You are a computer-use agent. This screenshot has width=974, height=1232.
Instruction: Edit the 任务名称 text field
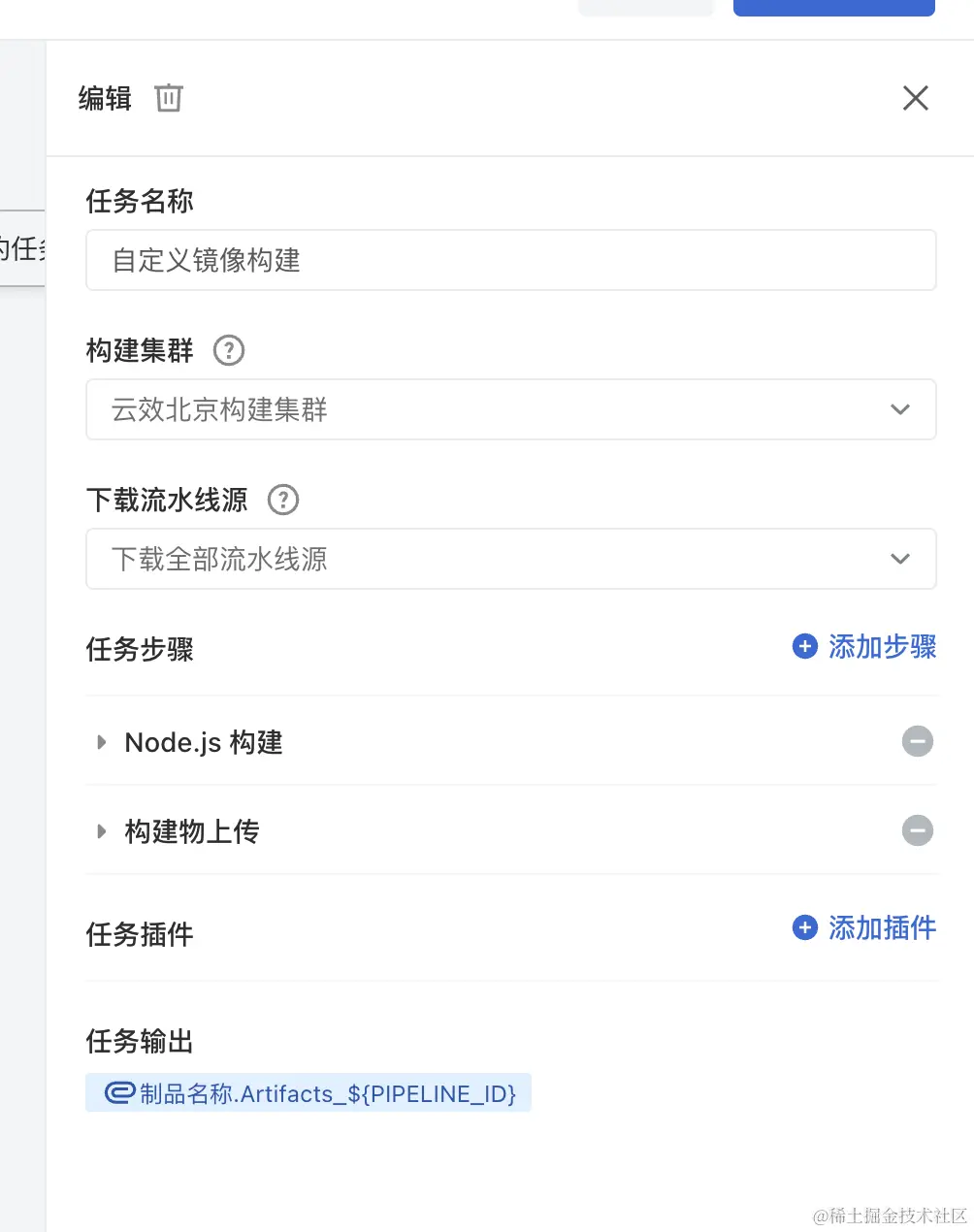coord(510,260)
